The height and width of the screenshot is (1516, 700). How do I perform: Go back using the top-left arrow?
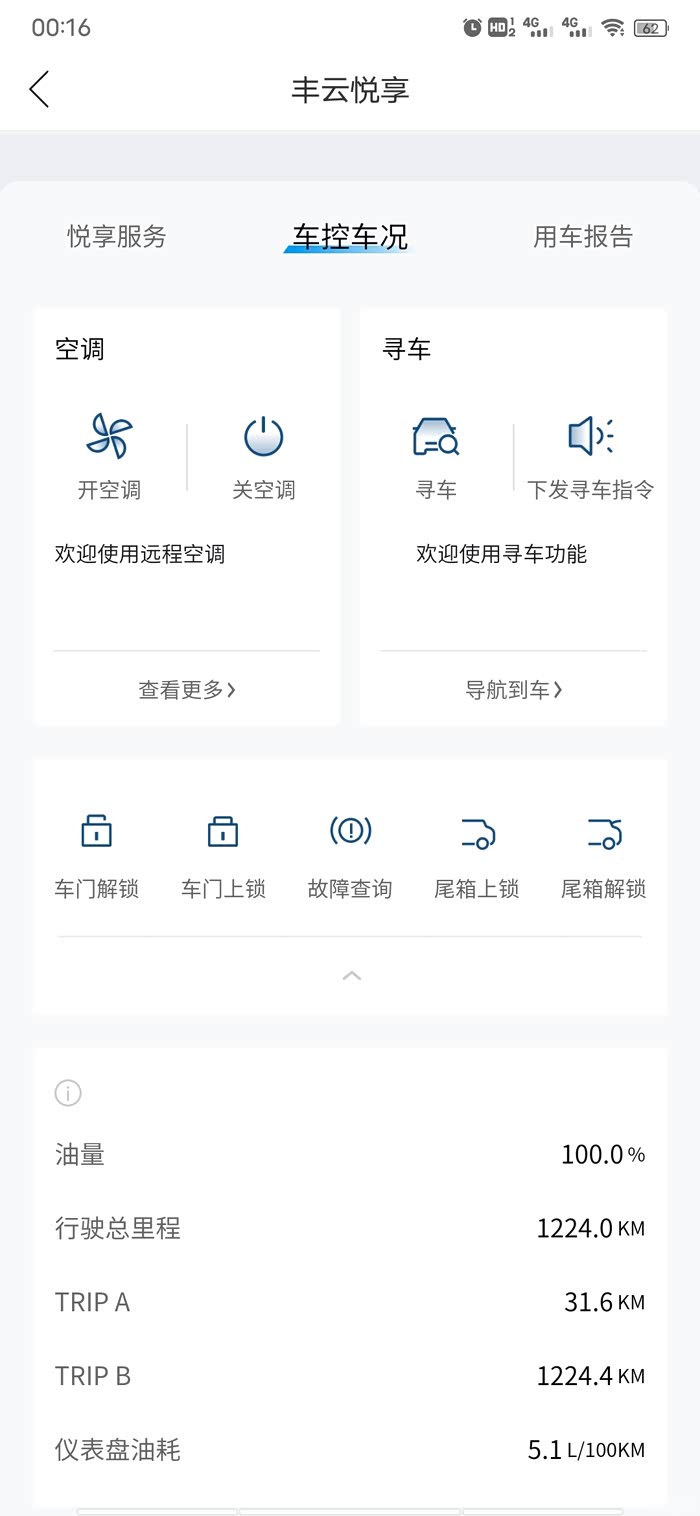39,89
